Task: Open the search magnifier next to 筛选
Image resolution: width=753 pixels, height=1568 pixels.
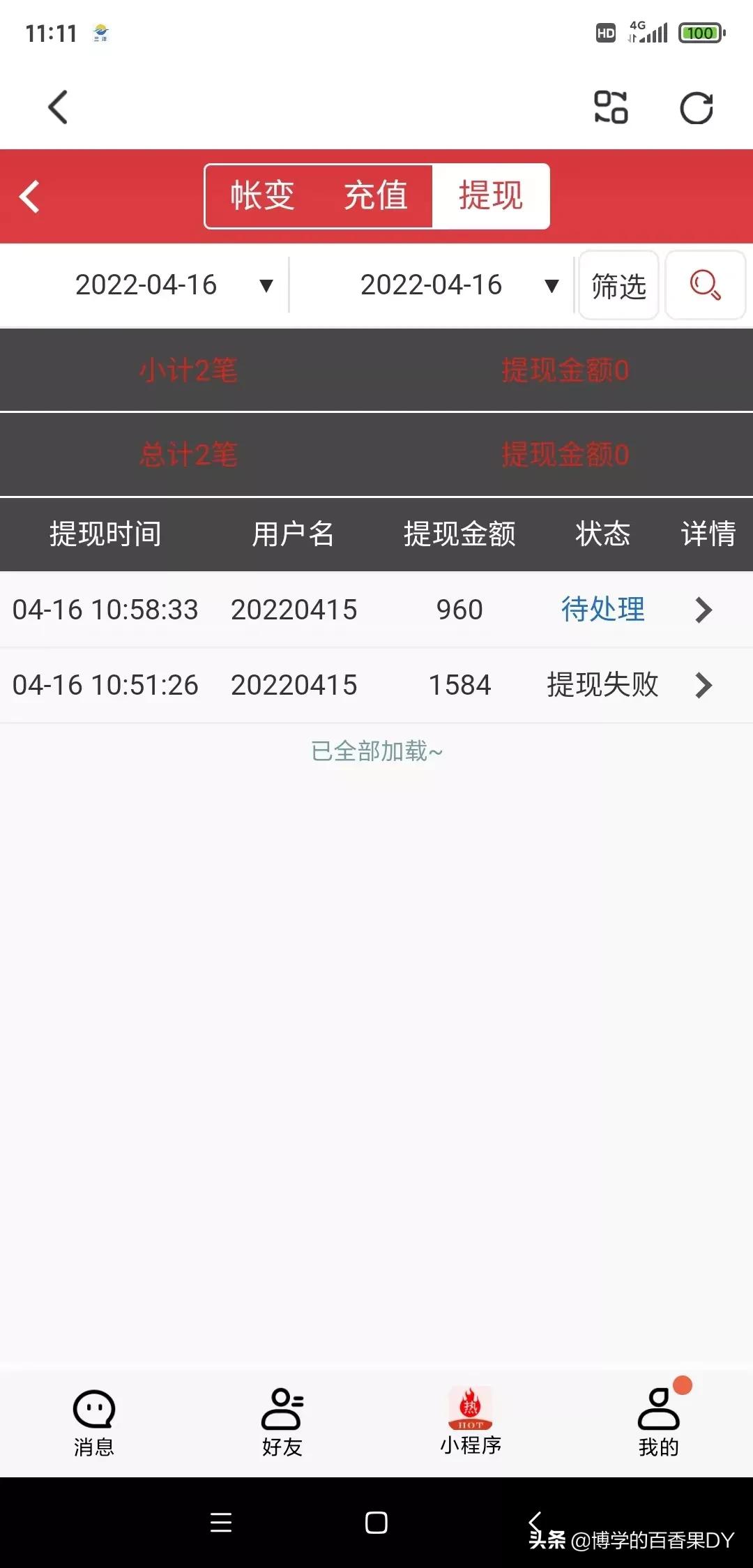Action: coord(705,285)
